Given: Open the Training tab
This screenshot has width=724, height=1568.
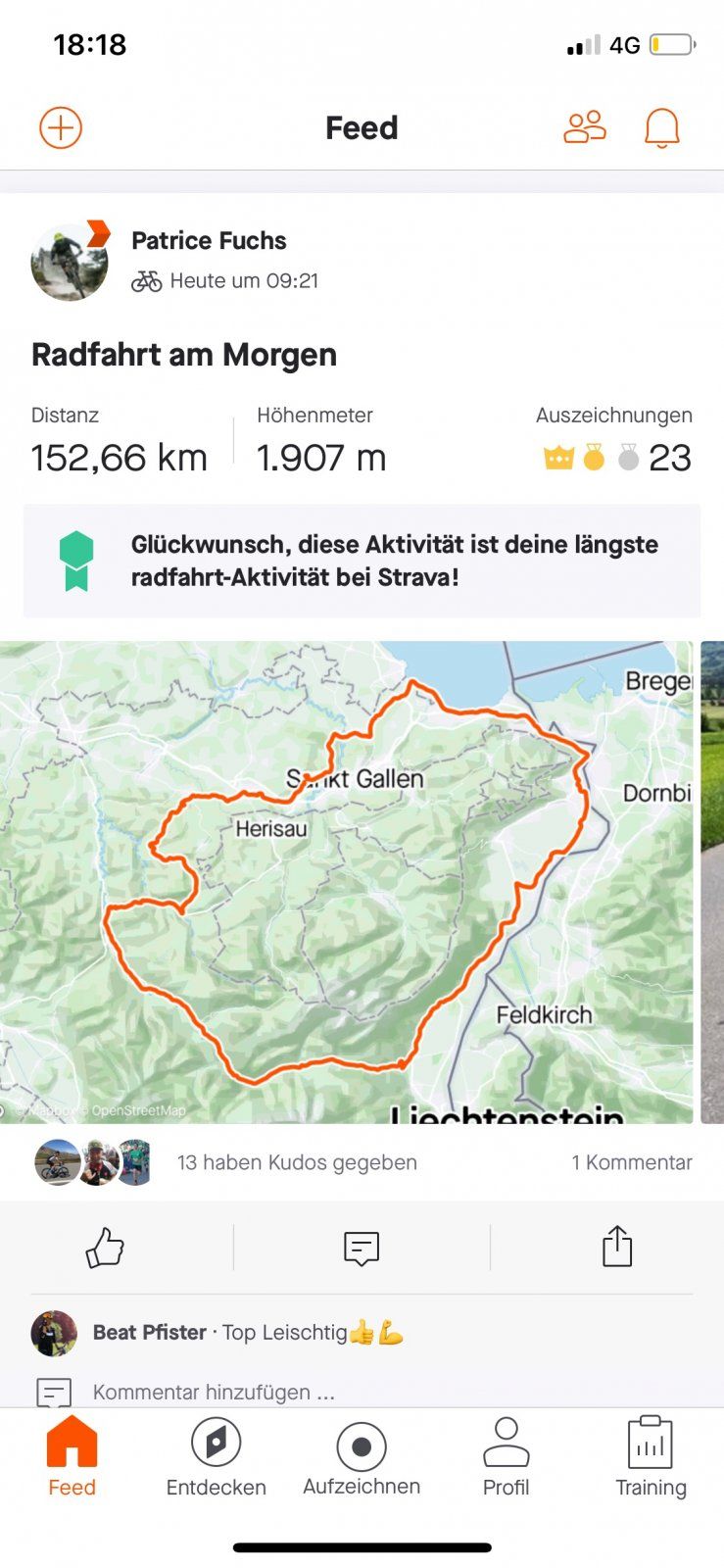Looking at the screenshot, I should coord(651,1458).
